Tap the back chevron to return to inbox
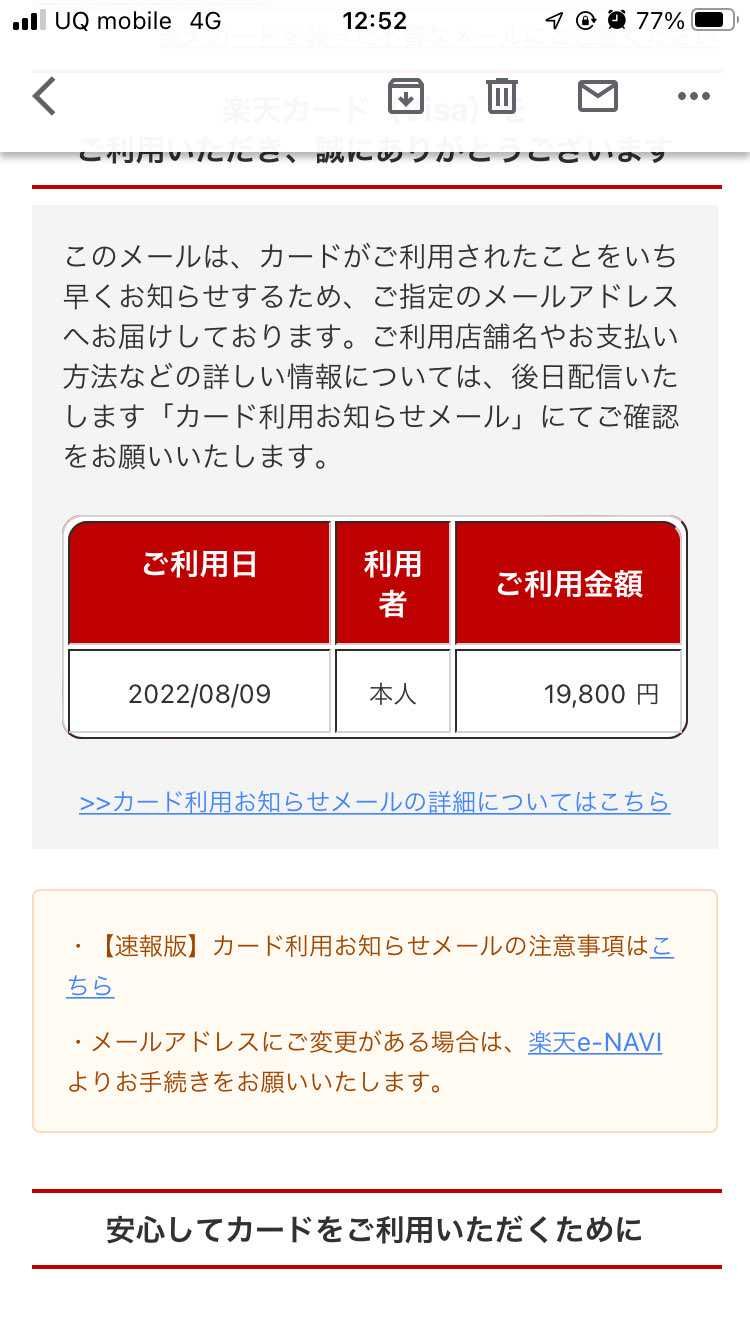Screen dimensions: 750x1334 point(43,96)
